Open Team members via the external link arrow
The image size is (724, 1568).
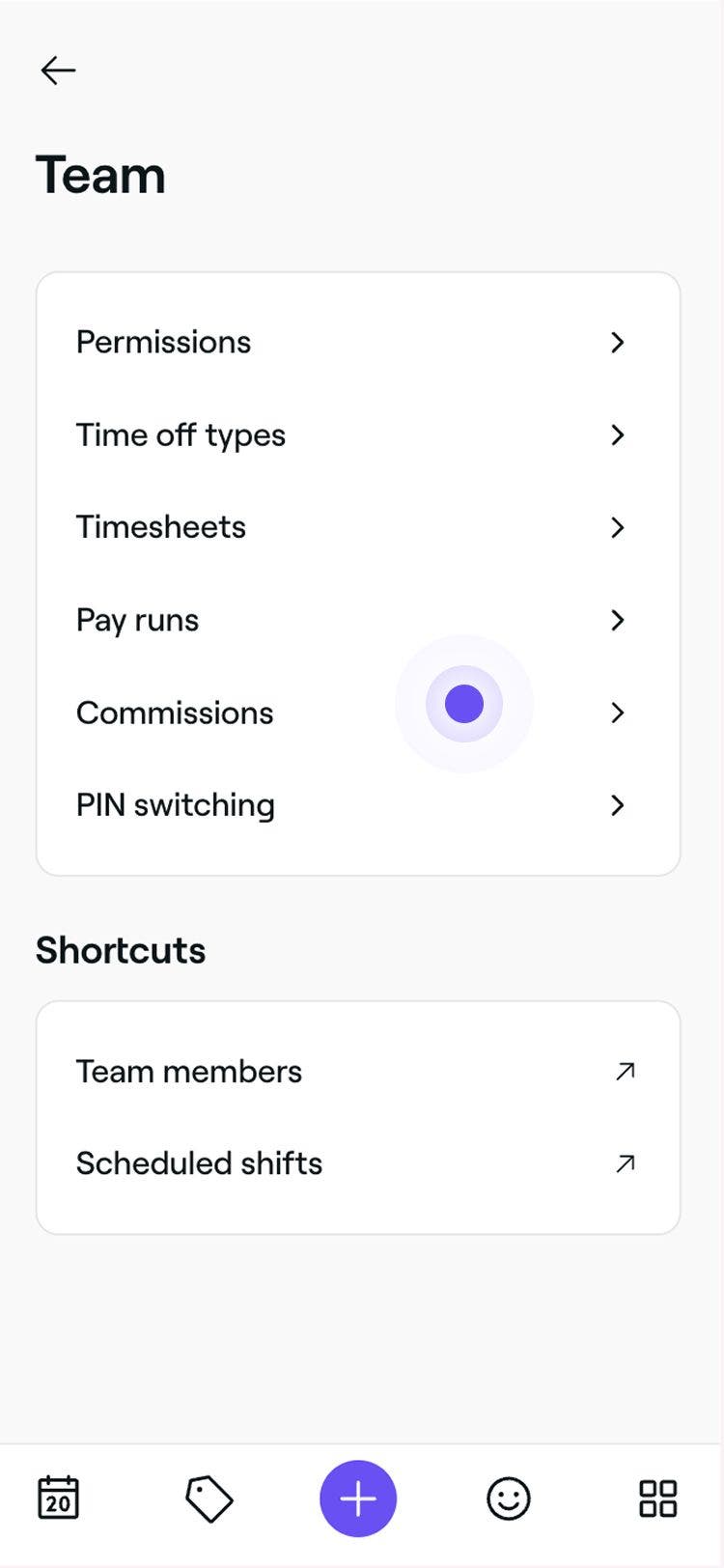tap(626, 1071)
